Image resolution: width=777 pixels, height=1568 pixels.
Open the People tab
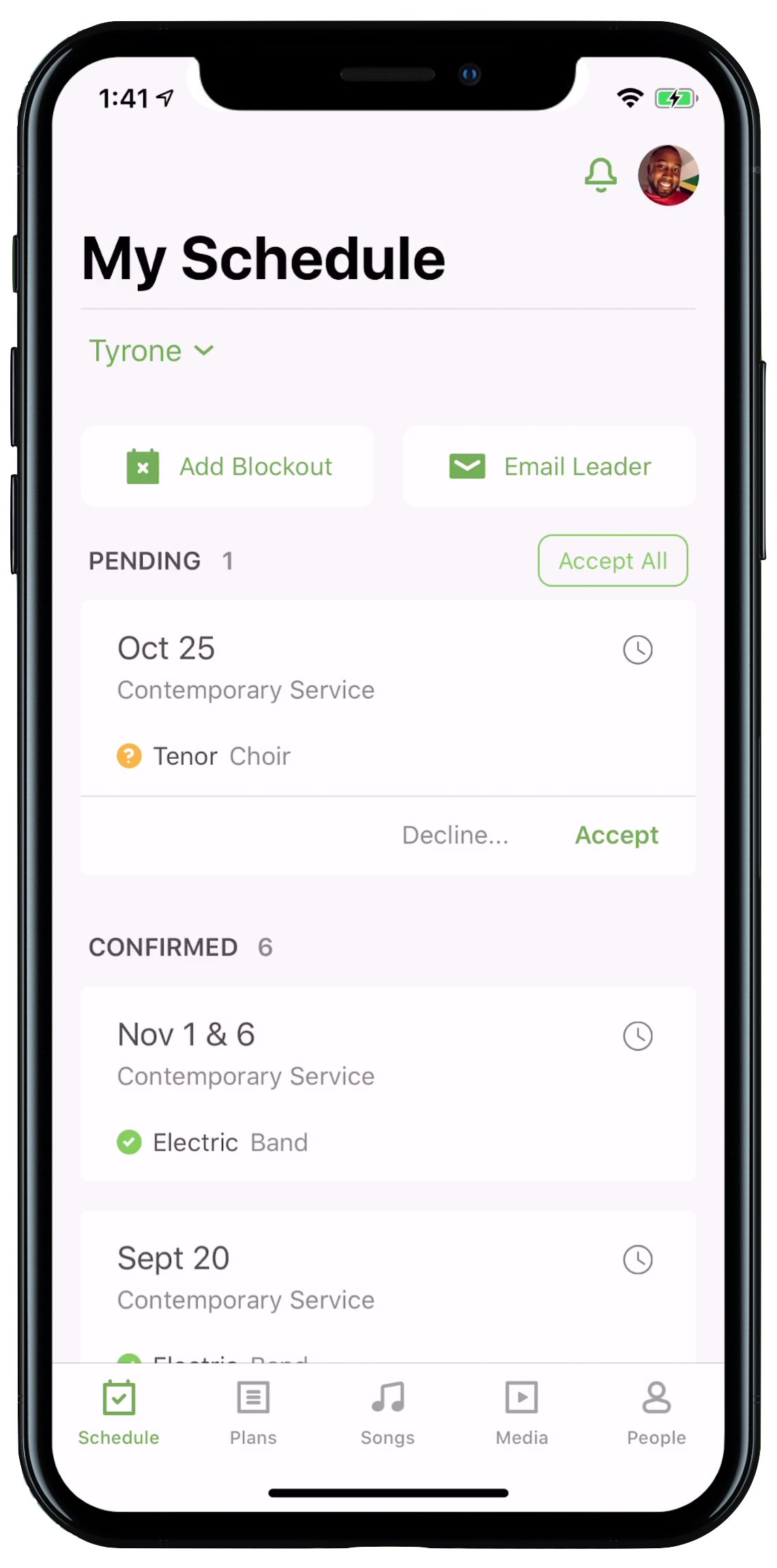pyautogui.click(x=656, y=1412)
